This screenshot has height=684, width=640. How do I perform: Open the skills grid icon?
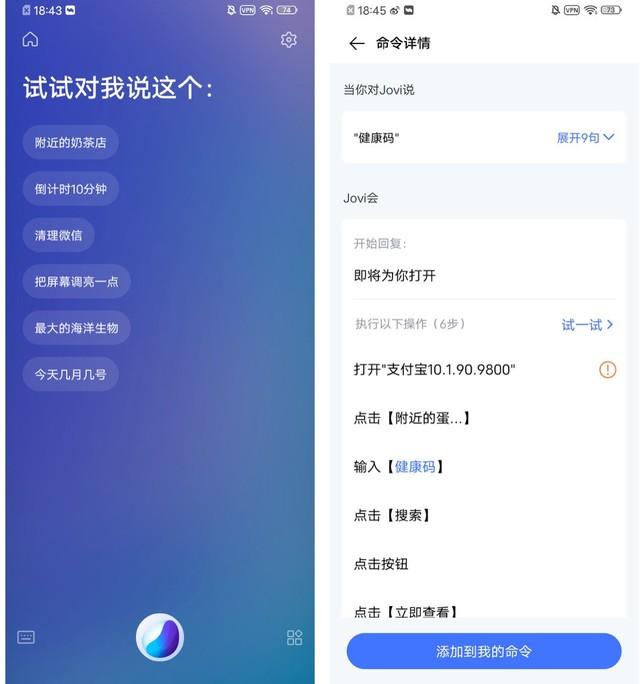click(x=294, y=637)
